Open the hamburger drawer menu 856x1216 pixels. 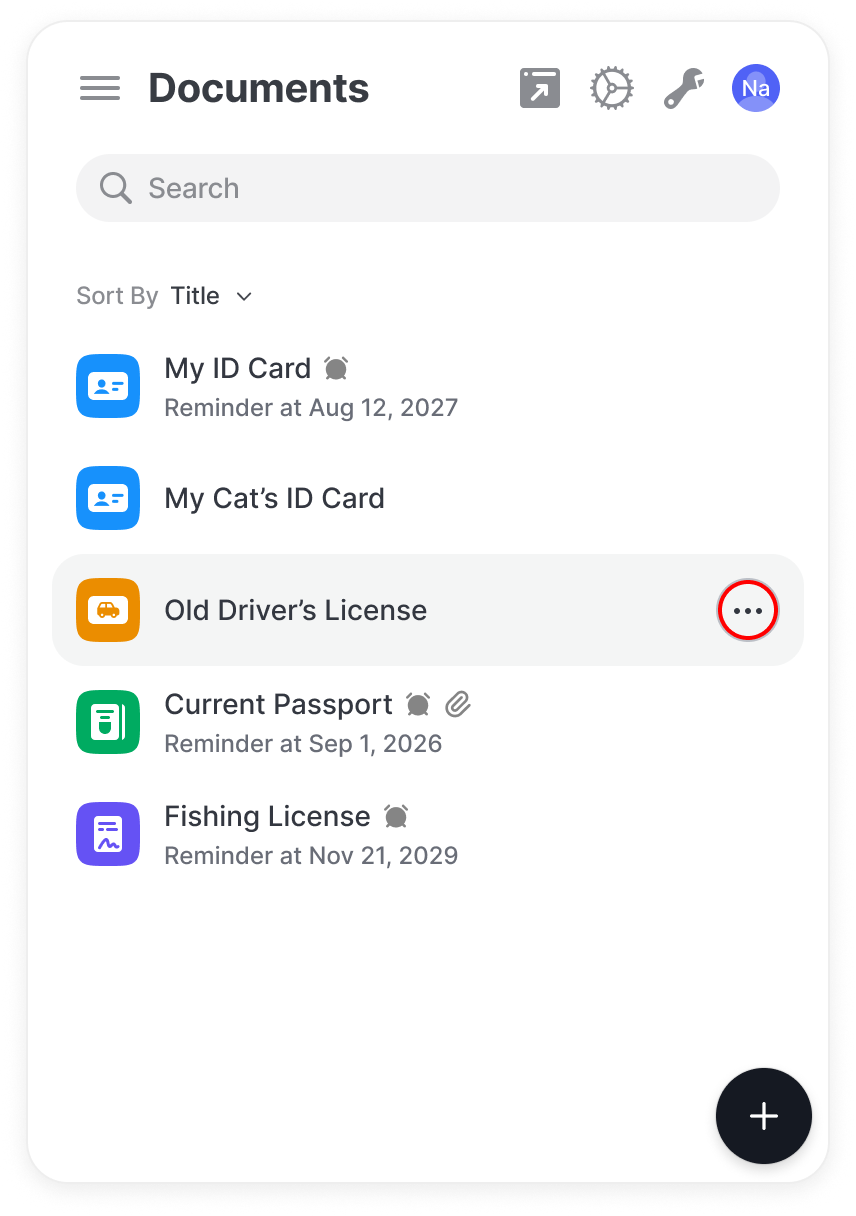pyautogui.click(x=100, y=88)
